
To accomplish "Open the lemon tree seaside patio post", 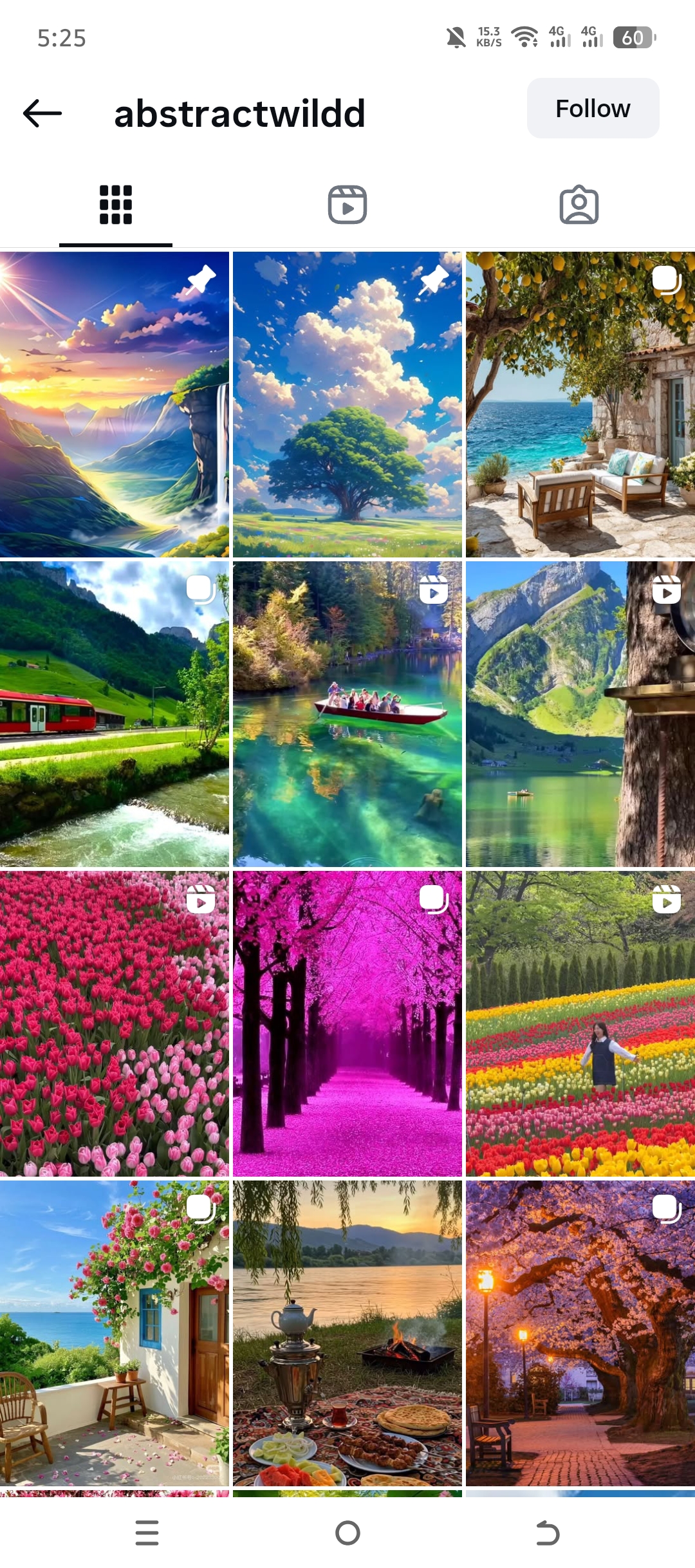I will (580, 404).
